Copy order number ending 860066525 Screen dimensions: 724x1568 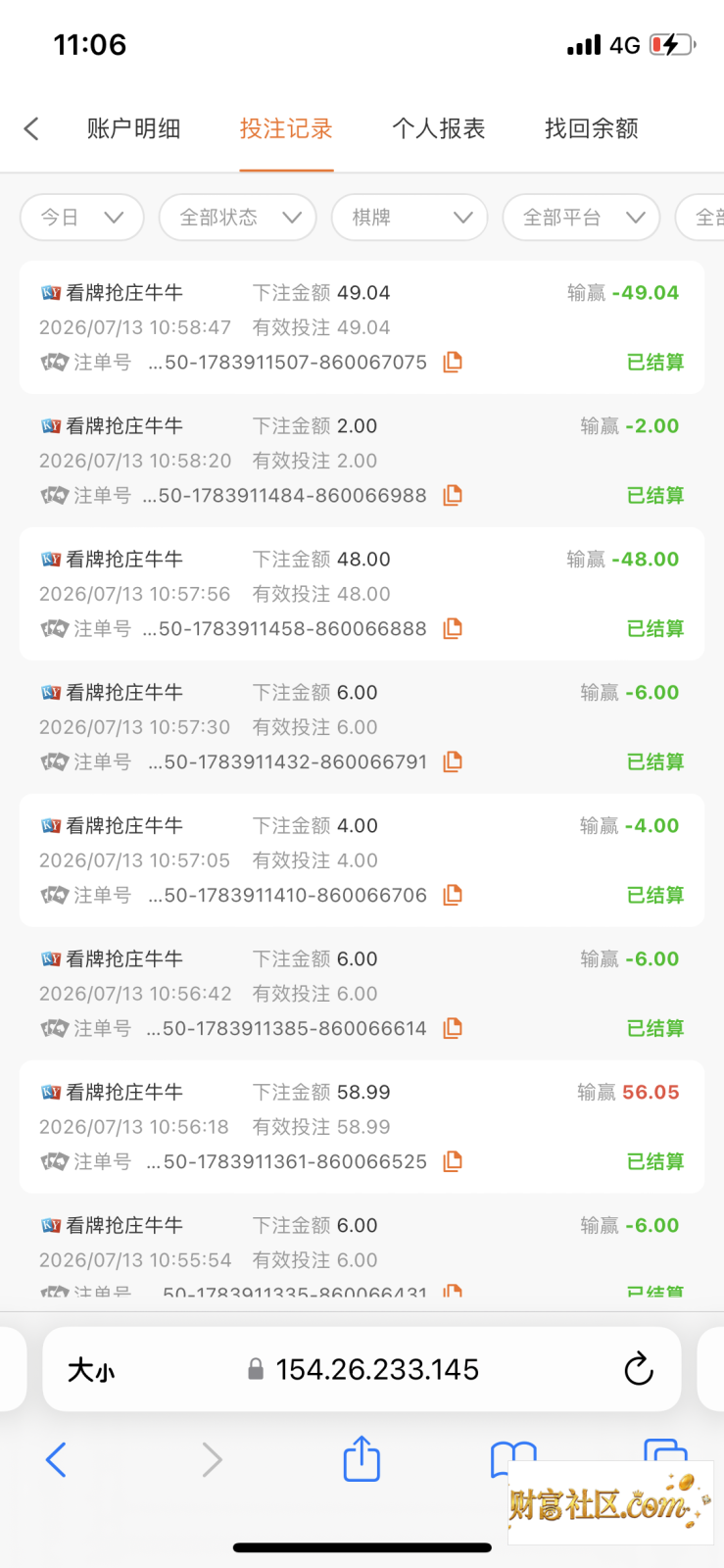(453, 1162)
